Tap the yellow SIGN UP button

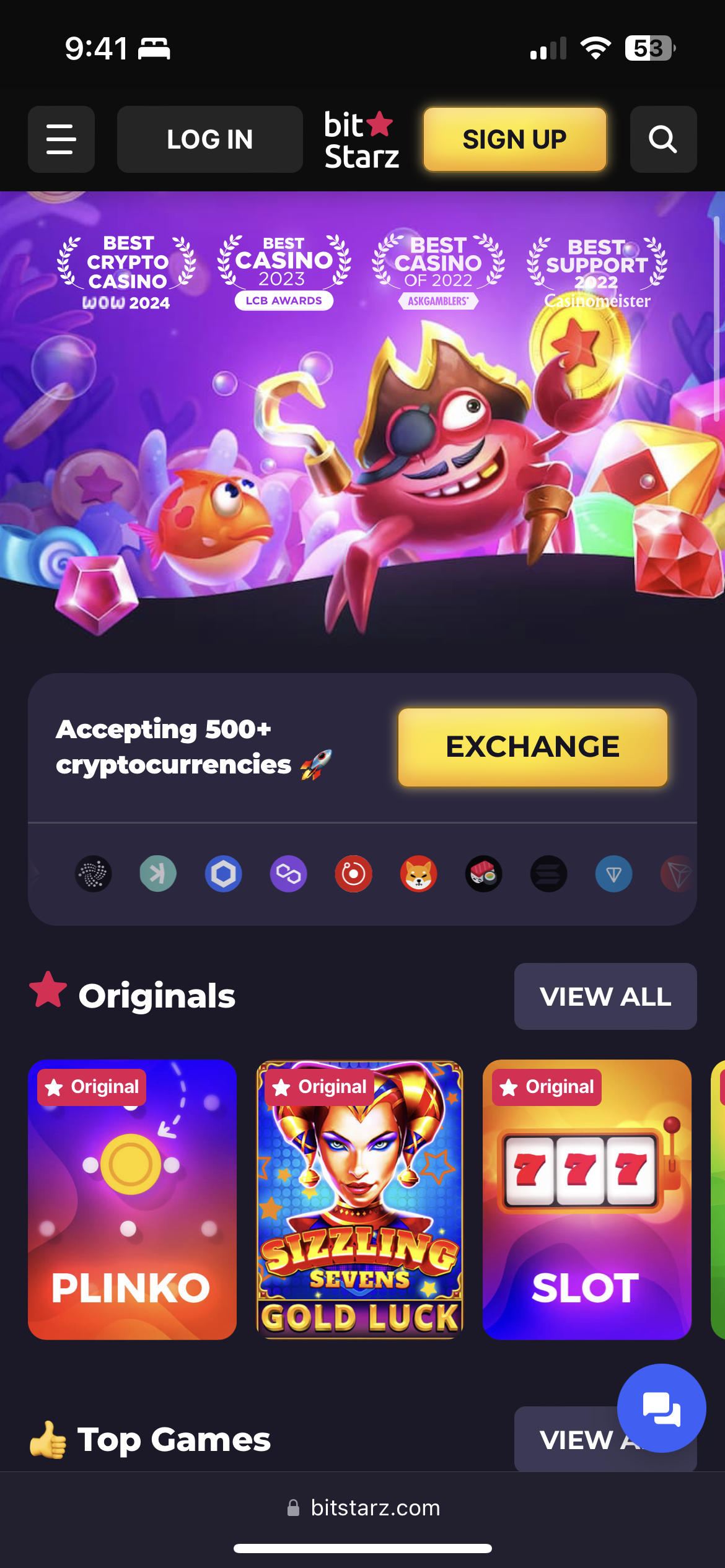click(514, 139)
